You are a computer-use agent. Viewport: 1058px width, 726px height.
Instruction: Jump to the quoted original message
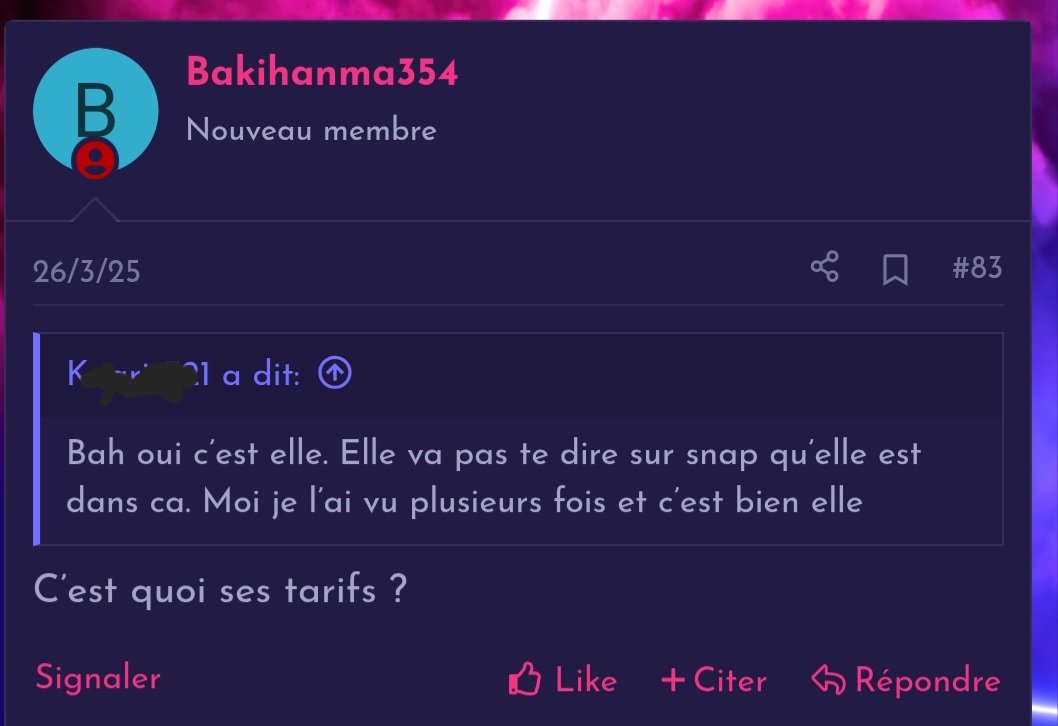[x=335, y=374]
